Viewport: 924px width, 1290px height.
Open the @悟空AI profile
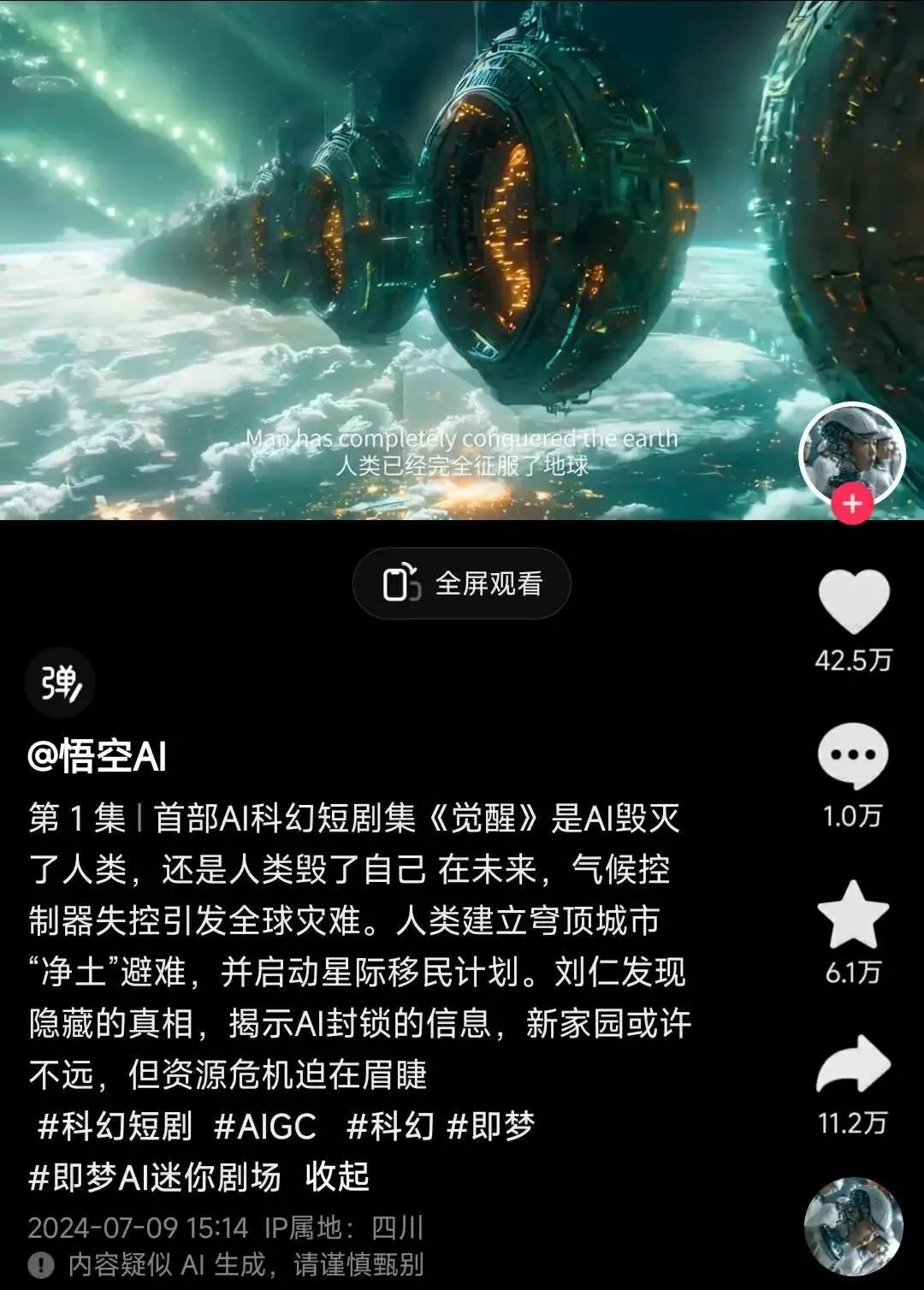pyautogui.click(x=97, y=756)
